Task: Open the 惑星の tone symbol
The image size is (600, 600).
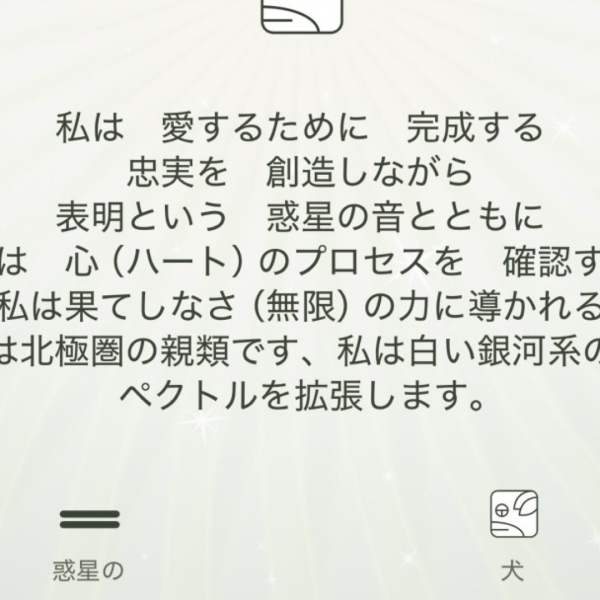Action: point(89,519)
